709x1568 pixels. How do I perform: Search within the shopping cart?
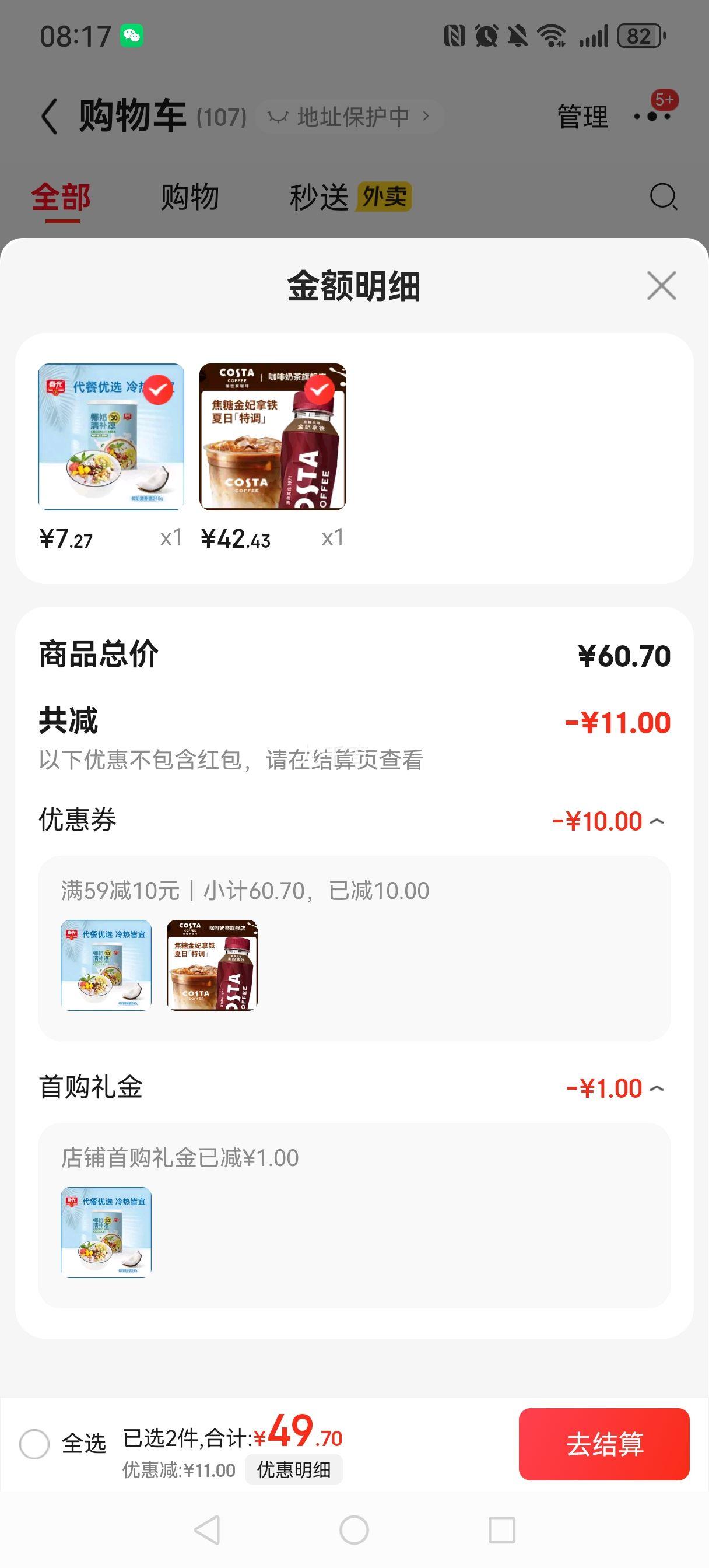point(664,197)
